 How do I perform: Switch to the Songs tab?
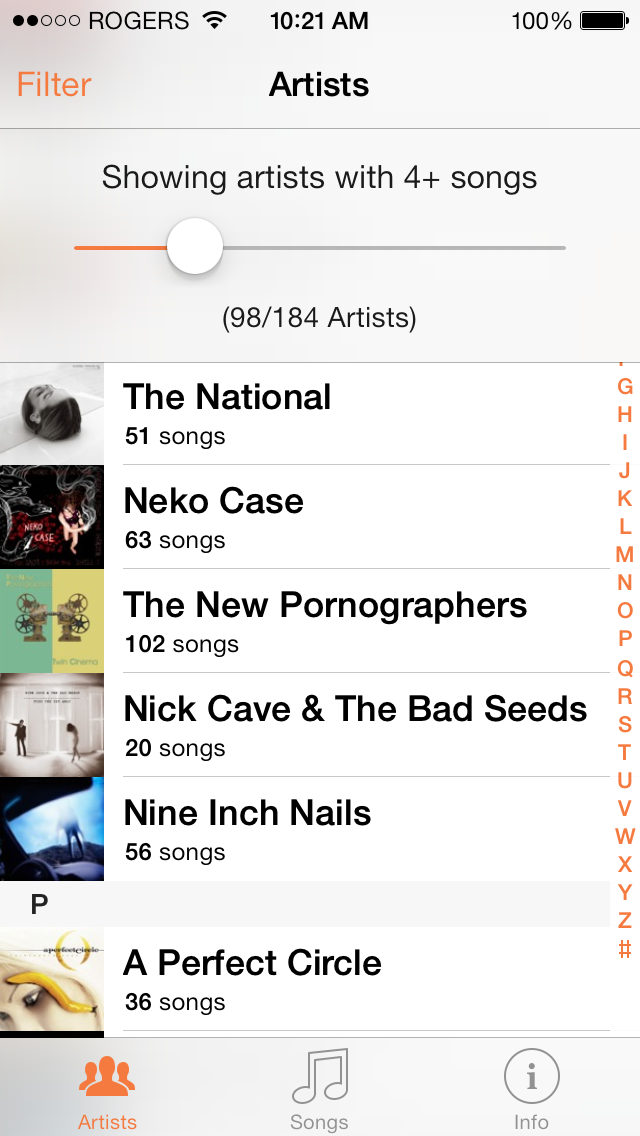tap(319, 1090)
